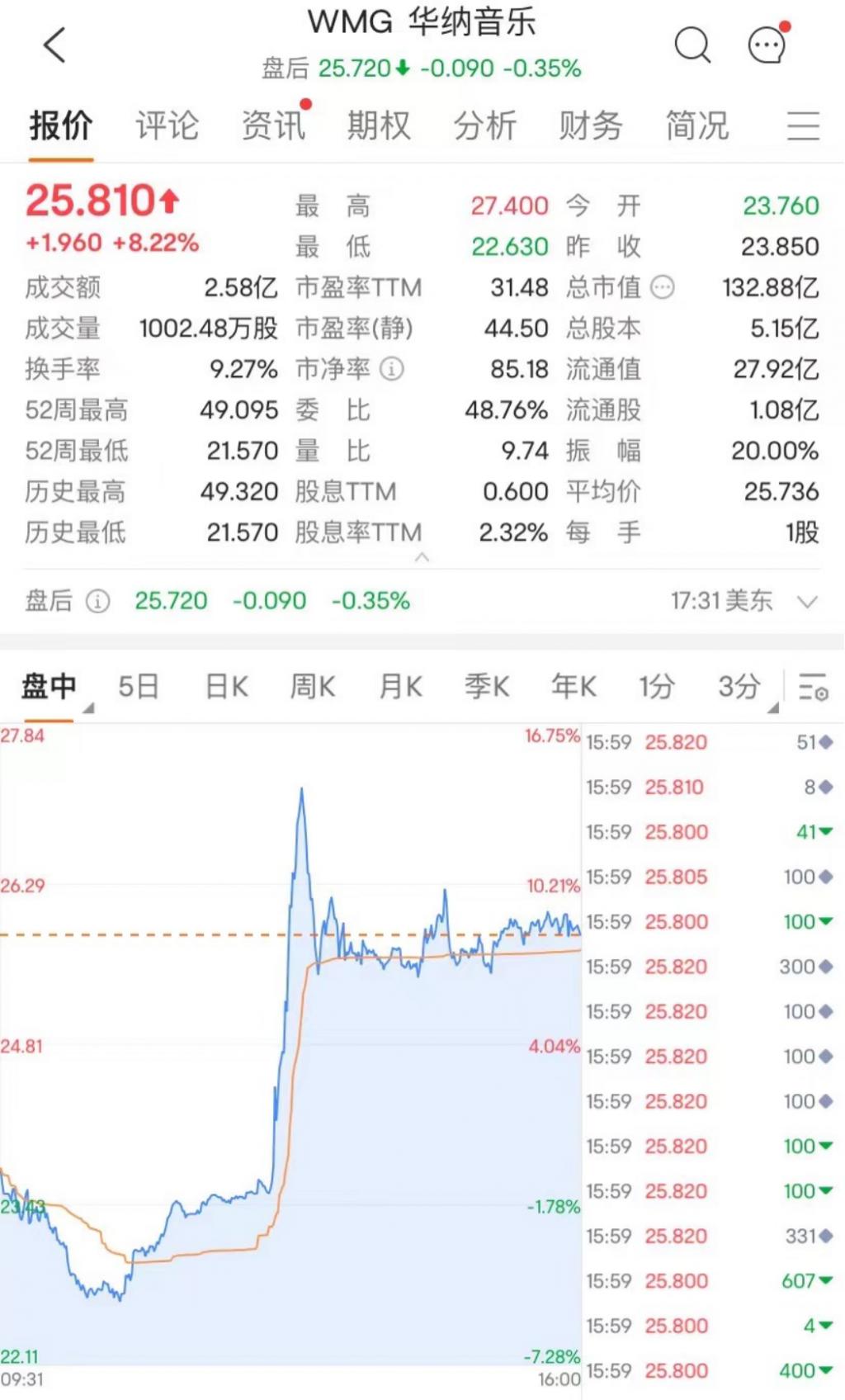This screenshot has height=1400, width=845.
Task: Open the chart settings icon
Action: (x=813, y=687)
